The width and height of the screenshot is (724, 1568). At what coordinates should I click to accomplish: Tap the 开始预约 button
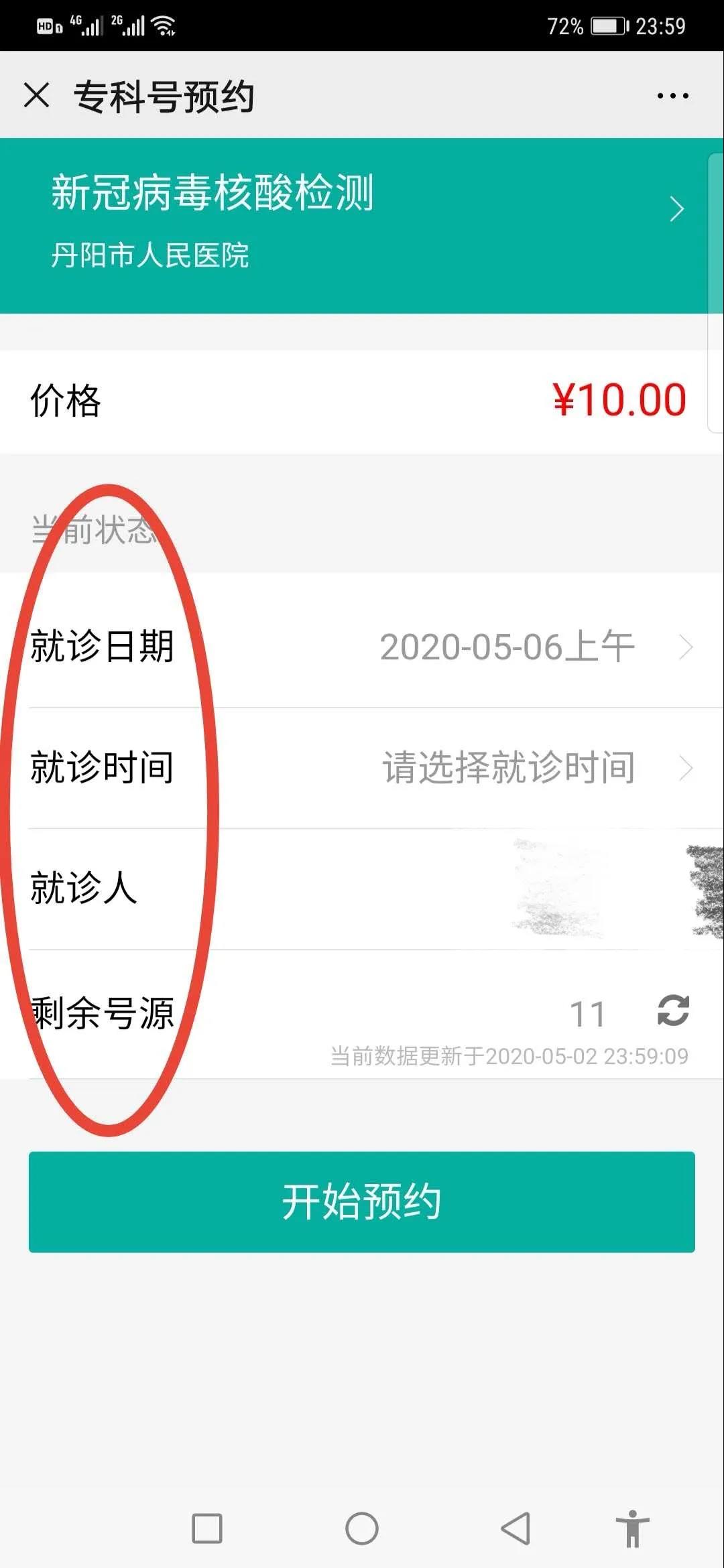pyautogui.click(x=362, y=1201)
